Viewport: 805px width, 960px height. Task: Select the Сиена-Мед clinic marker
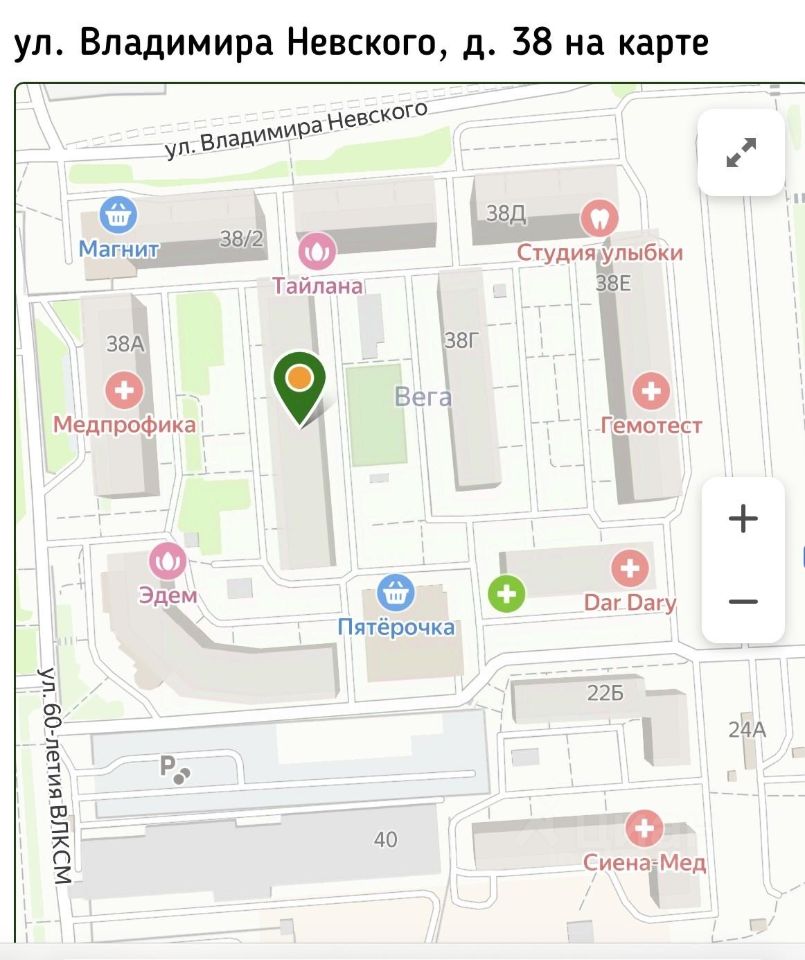[x=644, y=829]
